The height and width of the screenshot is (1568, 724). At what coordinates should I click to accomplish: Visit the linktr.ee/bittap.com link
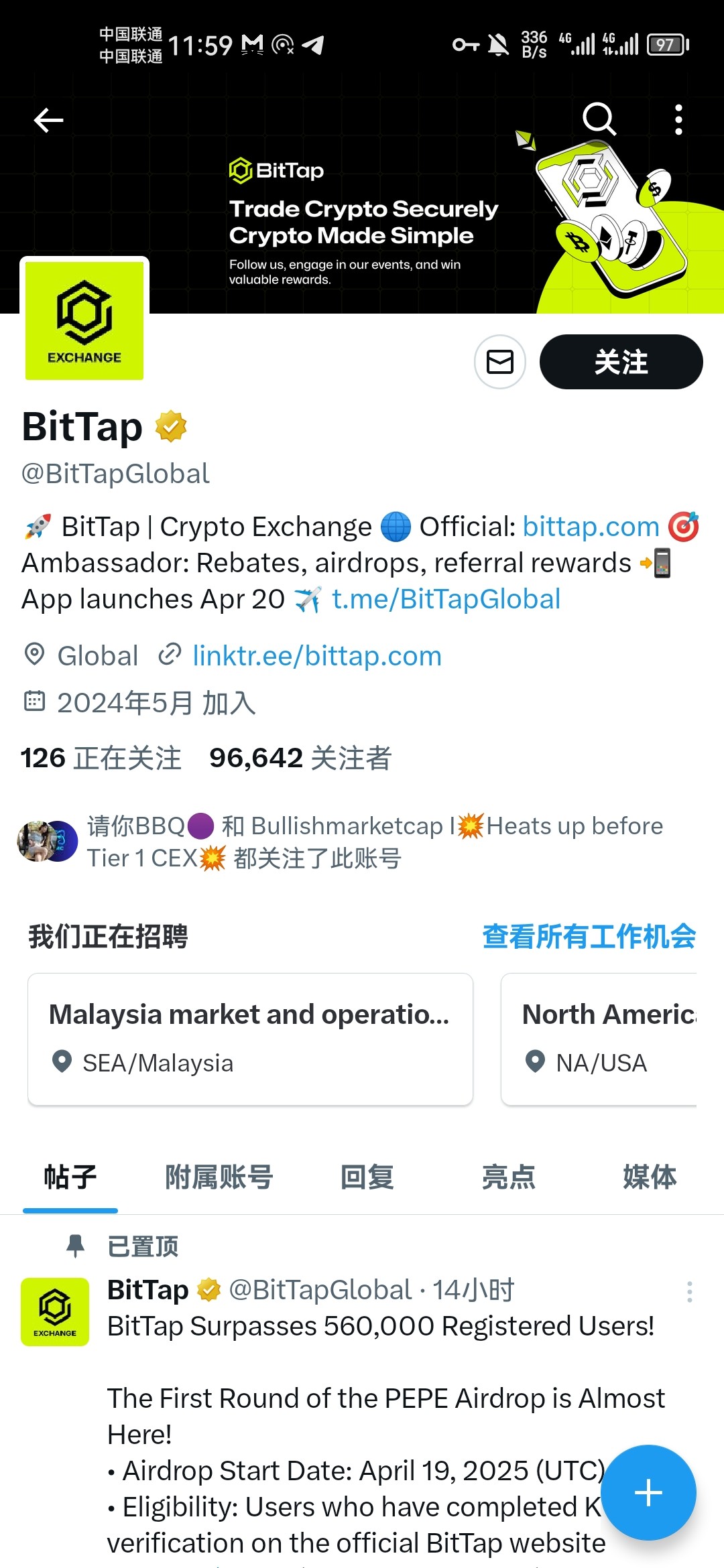point(316,656)
